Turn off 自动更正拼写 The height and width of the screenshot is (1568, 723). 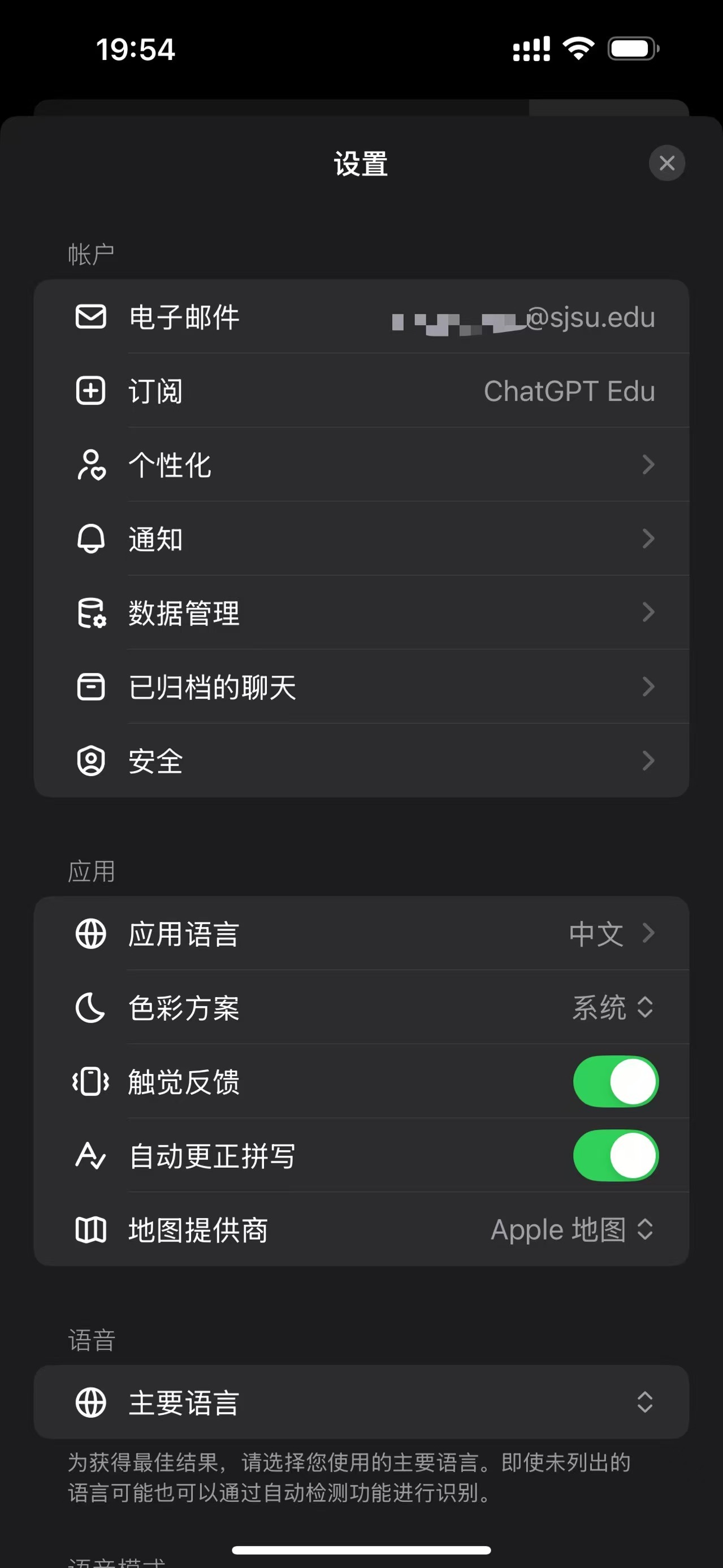pos(616,1156)
